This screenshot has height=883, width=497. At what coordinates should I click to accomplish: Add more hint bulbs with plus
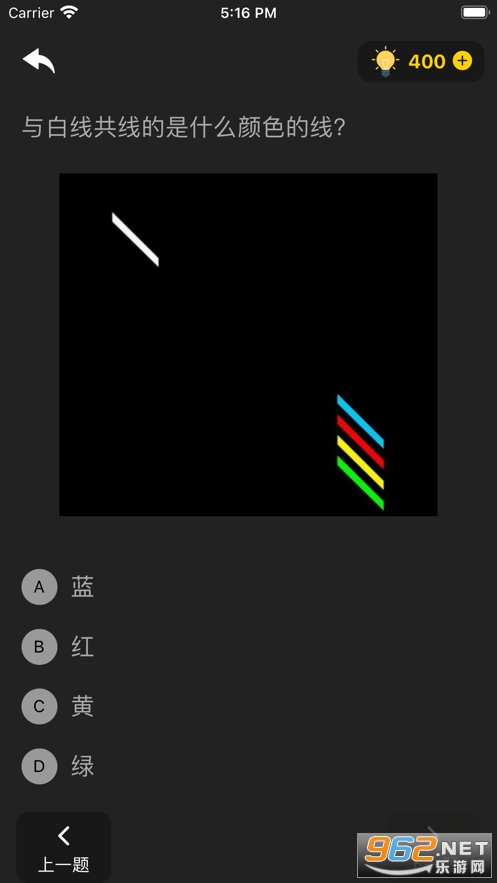(x=462, y=61)
